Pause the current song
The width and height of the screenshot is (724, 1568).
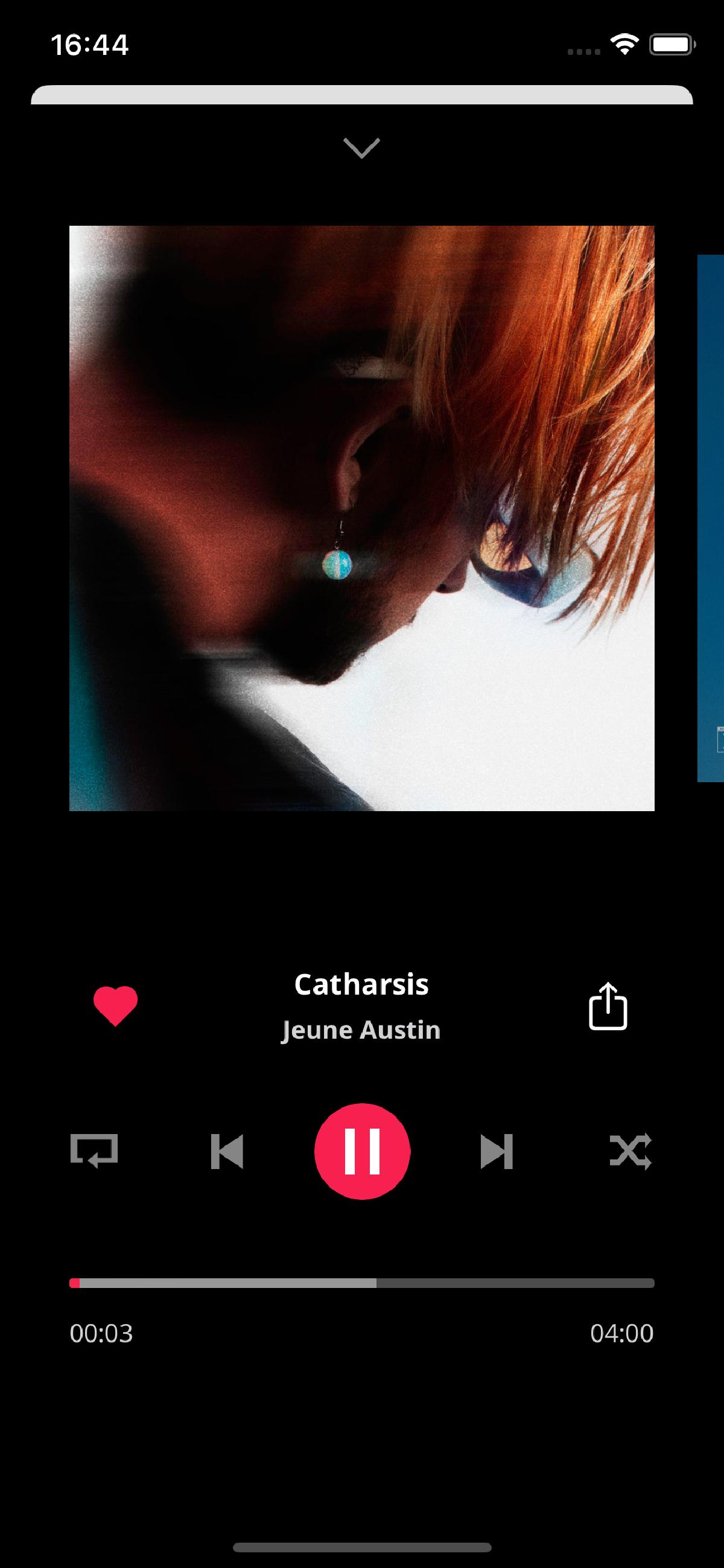pos(362,1151)
